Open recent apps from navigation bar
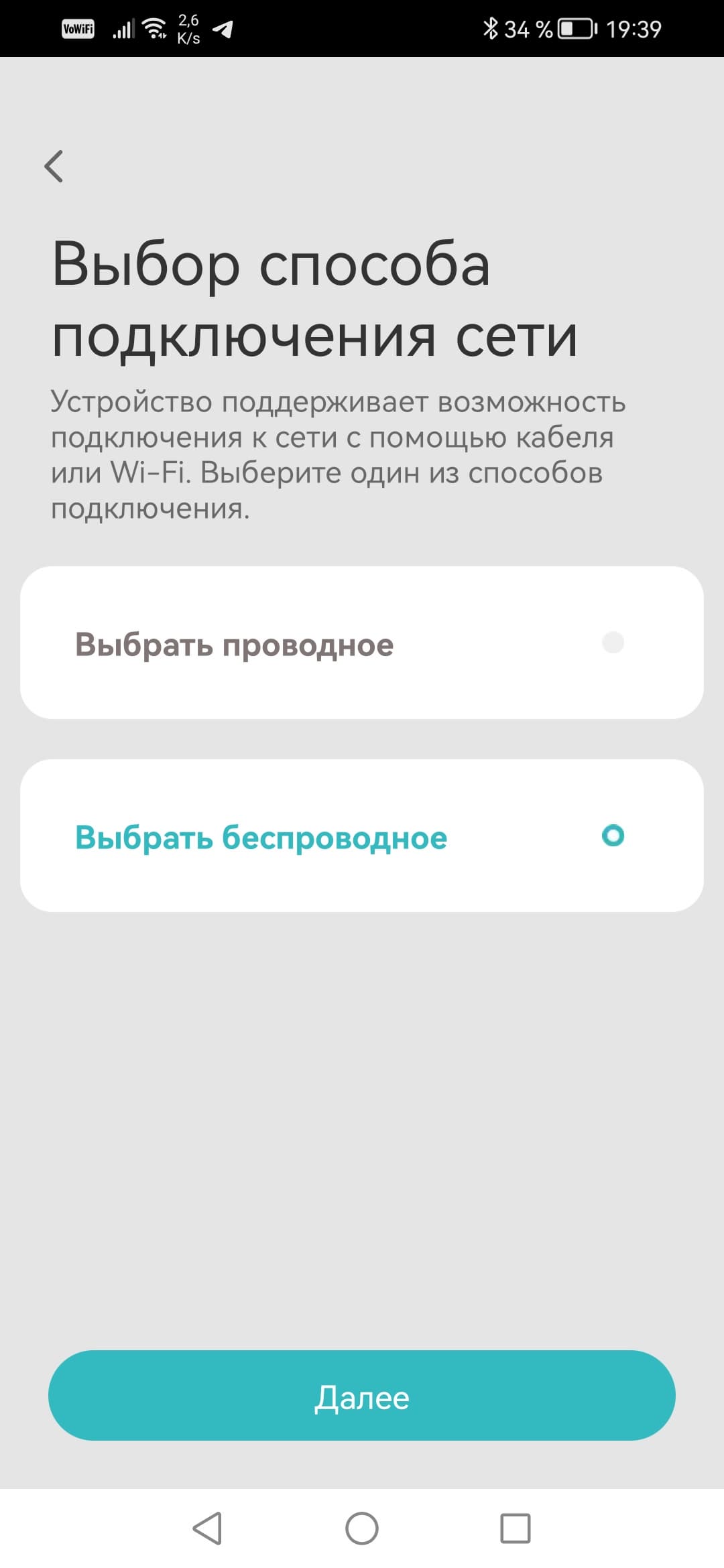The height and width of the screenshot is (1568, 724). [x=515, y=1528]
